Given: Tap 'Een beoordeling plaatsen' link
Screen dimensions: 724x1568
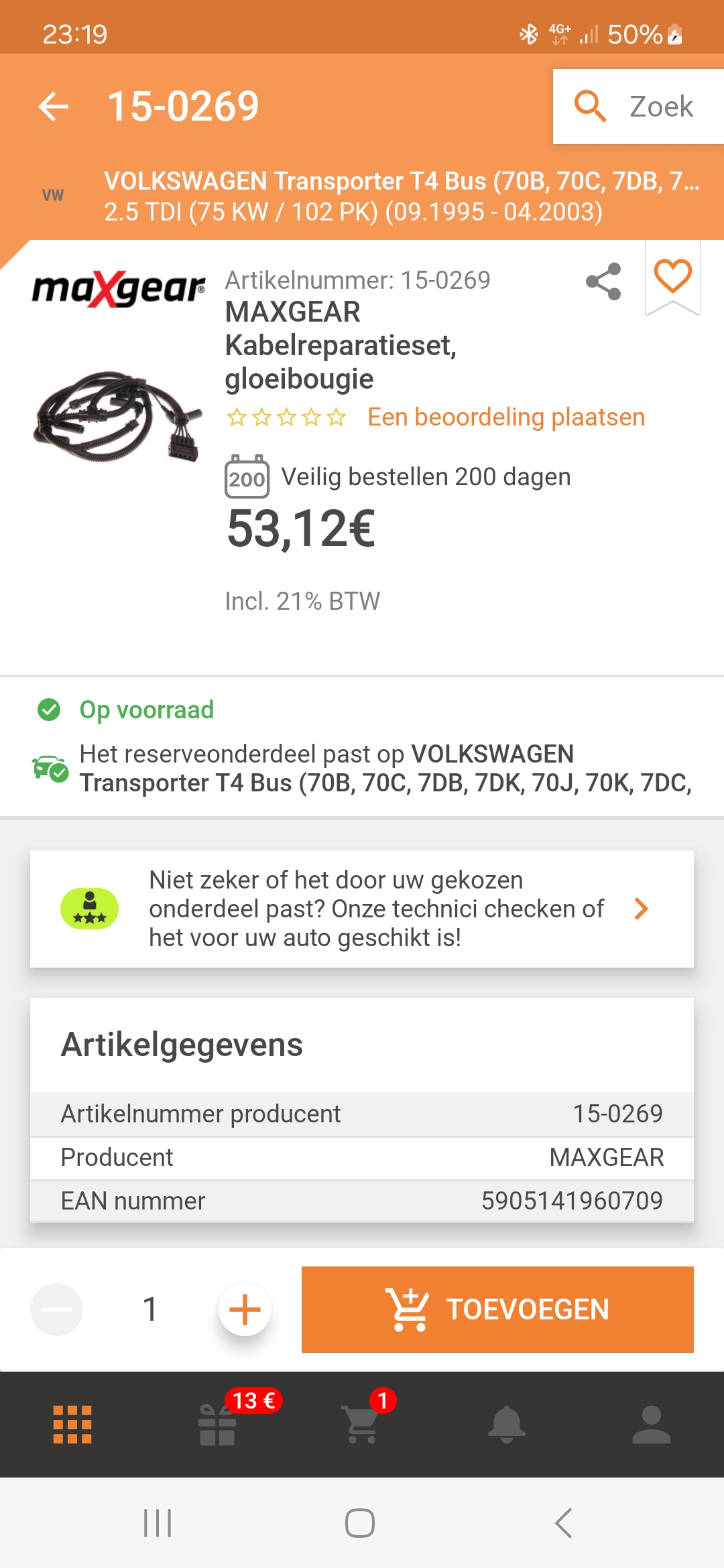Looking at the screenshot, I should (x=506, y=417).
